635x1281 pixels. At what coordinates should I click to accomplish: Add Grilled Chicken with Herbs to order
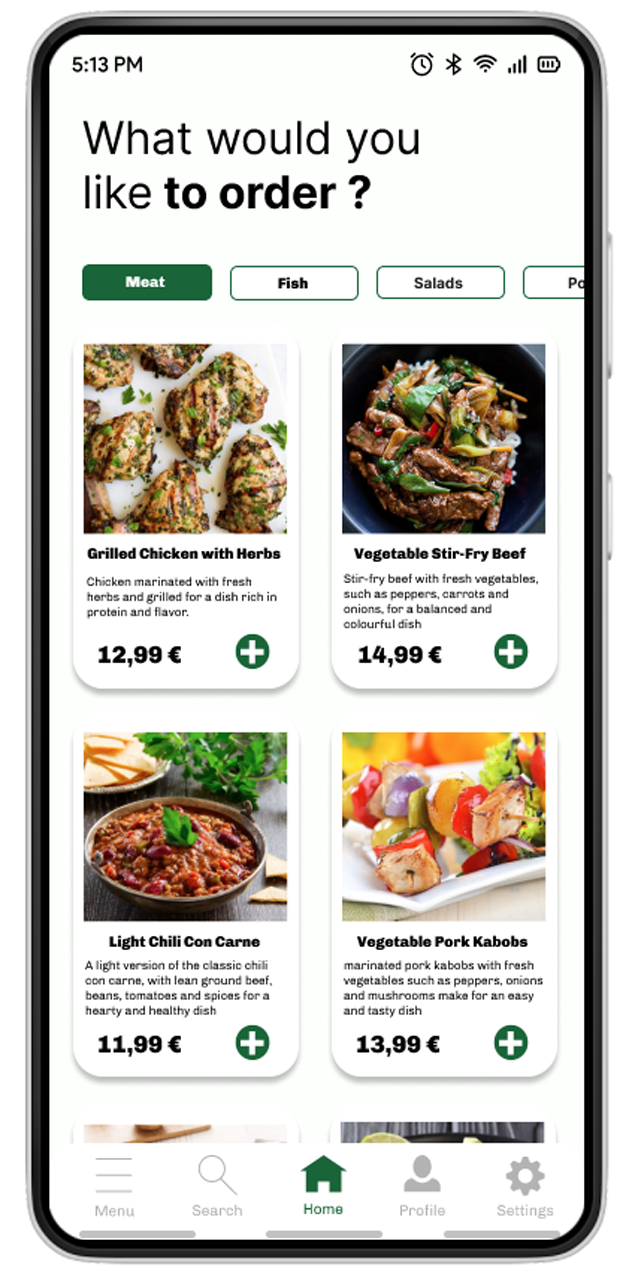252,652
